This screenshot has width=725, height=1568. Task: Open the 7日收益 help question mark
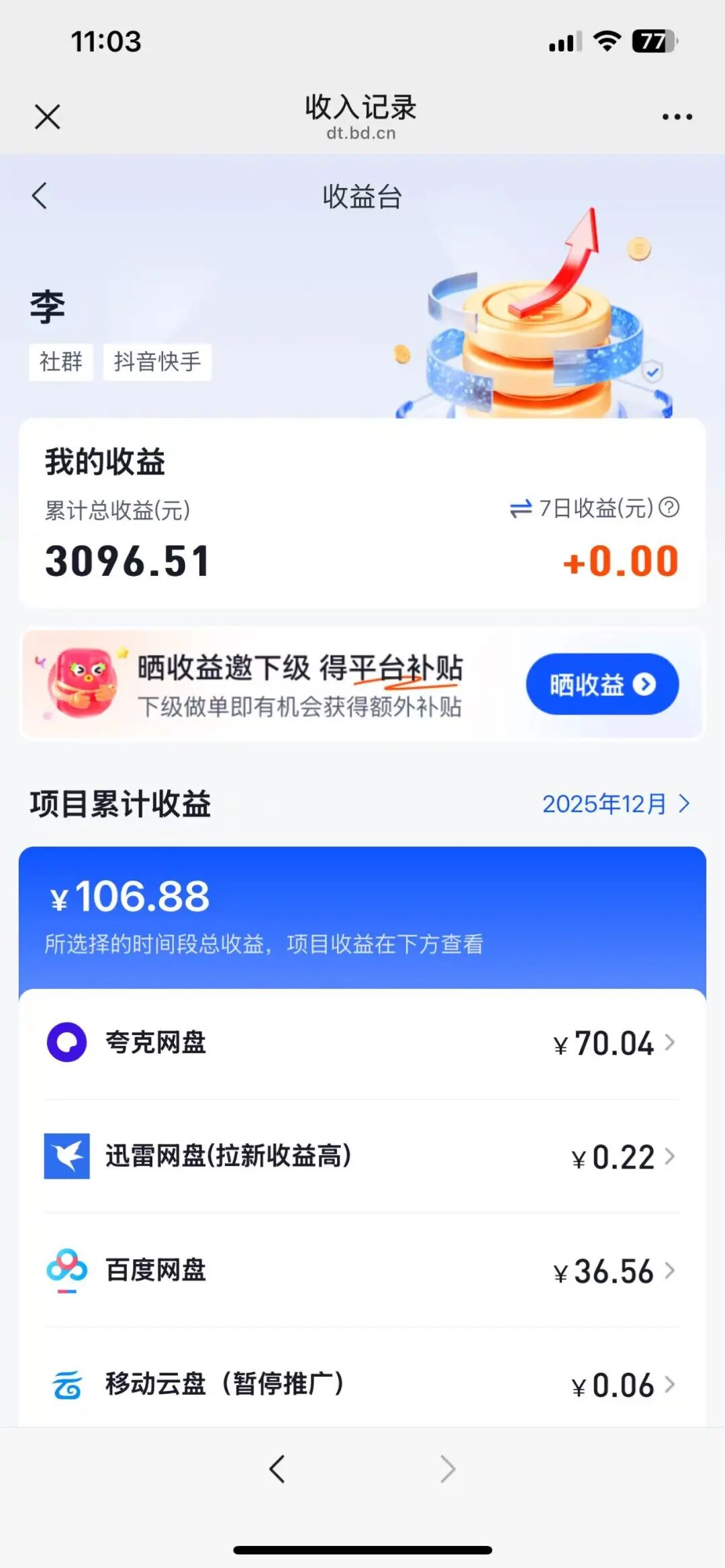(668, 510)
